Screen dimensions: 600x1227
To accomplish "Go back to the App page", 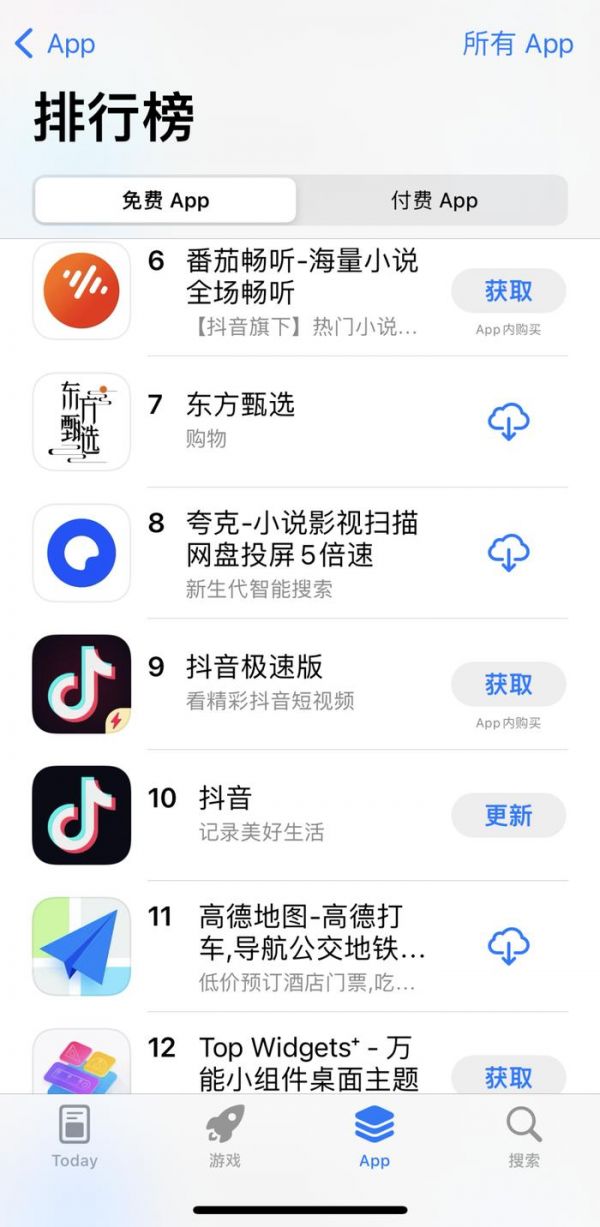I will 55,44.
